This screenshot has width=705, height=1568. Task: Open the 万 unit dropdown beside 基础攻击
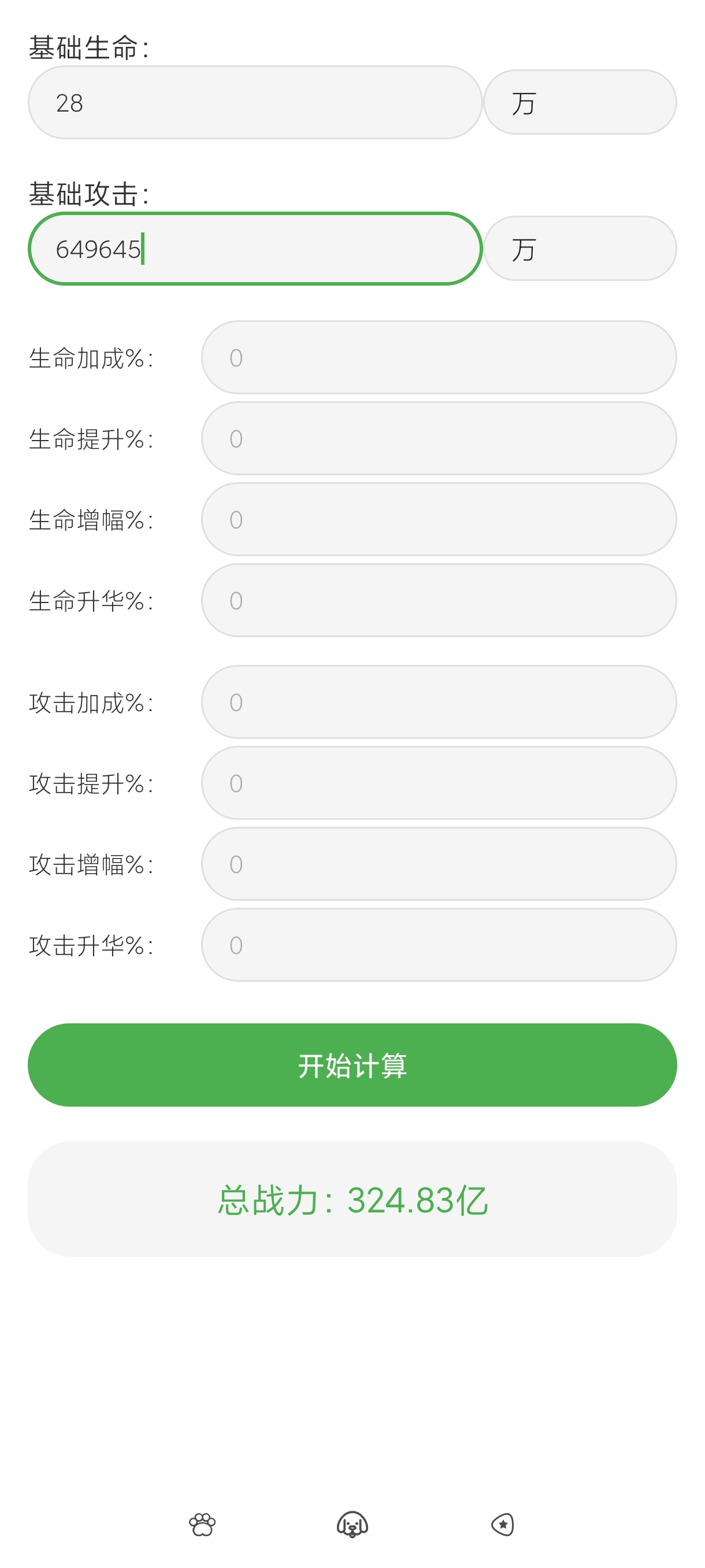click(580, 249)
